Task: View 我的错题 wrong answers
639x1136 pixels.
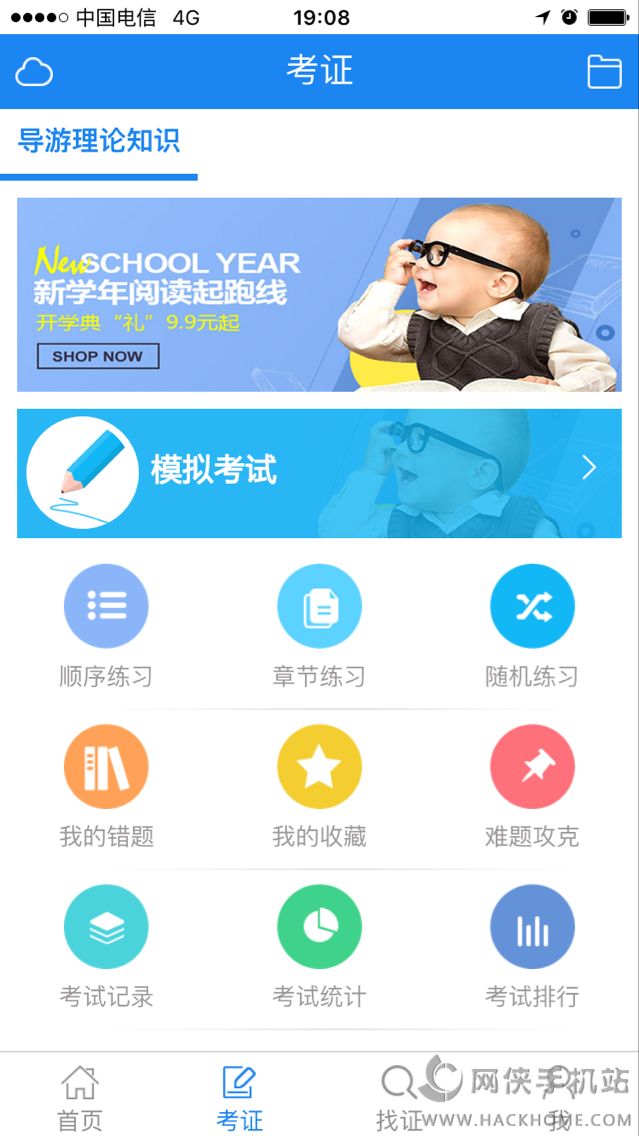Action: coord(106,785)
